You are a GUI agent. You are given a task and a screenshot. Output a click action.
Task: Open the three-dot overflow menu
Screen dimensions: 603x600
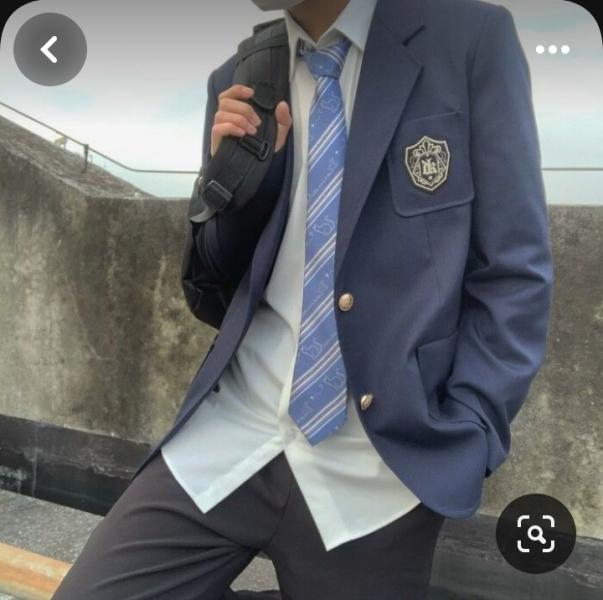(x=552, y=49)
